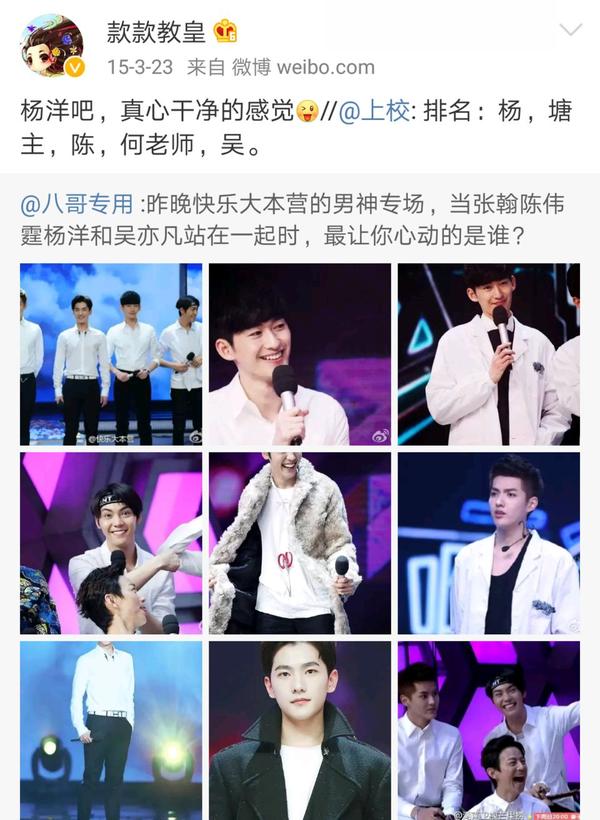600x820 pixels.
Task: View photo of smiling man holding microphone in white shirt
Action: (300, 354)
